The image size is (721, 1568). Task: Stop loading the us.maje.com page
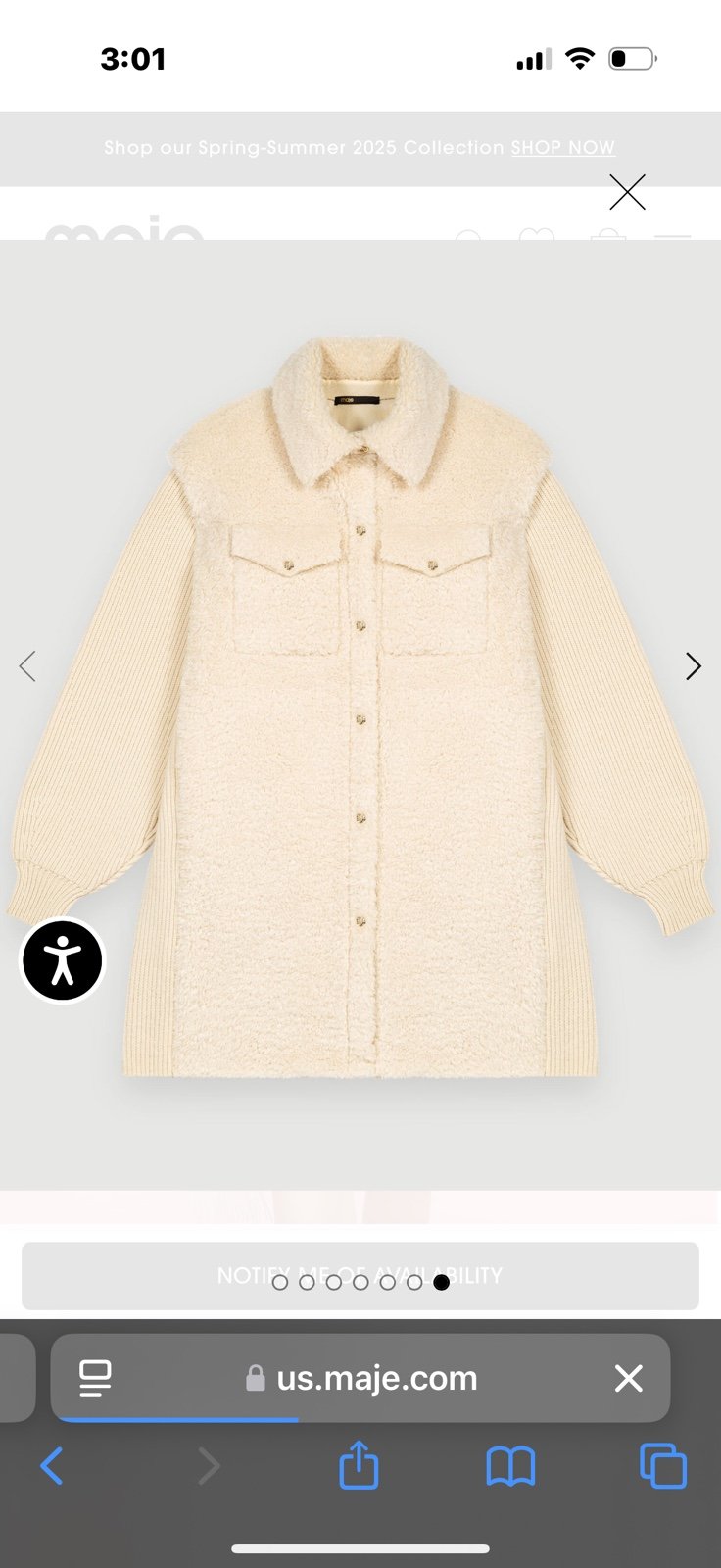coord(628,1378)
